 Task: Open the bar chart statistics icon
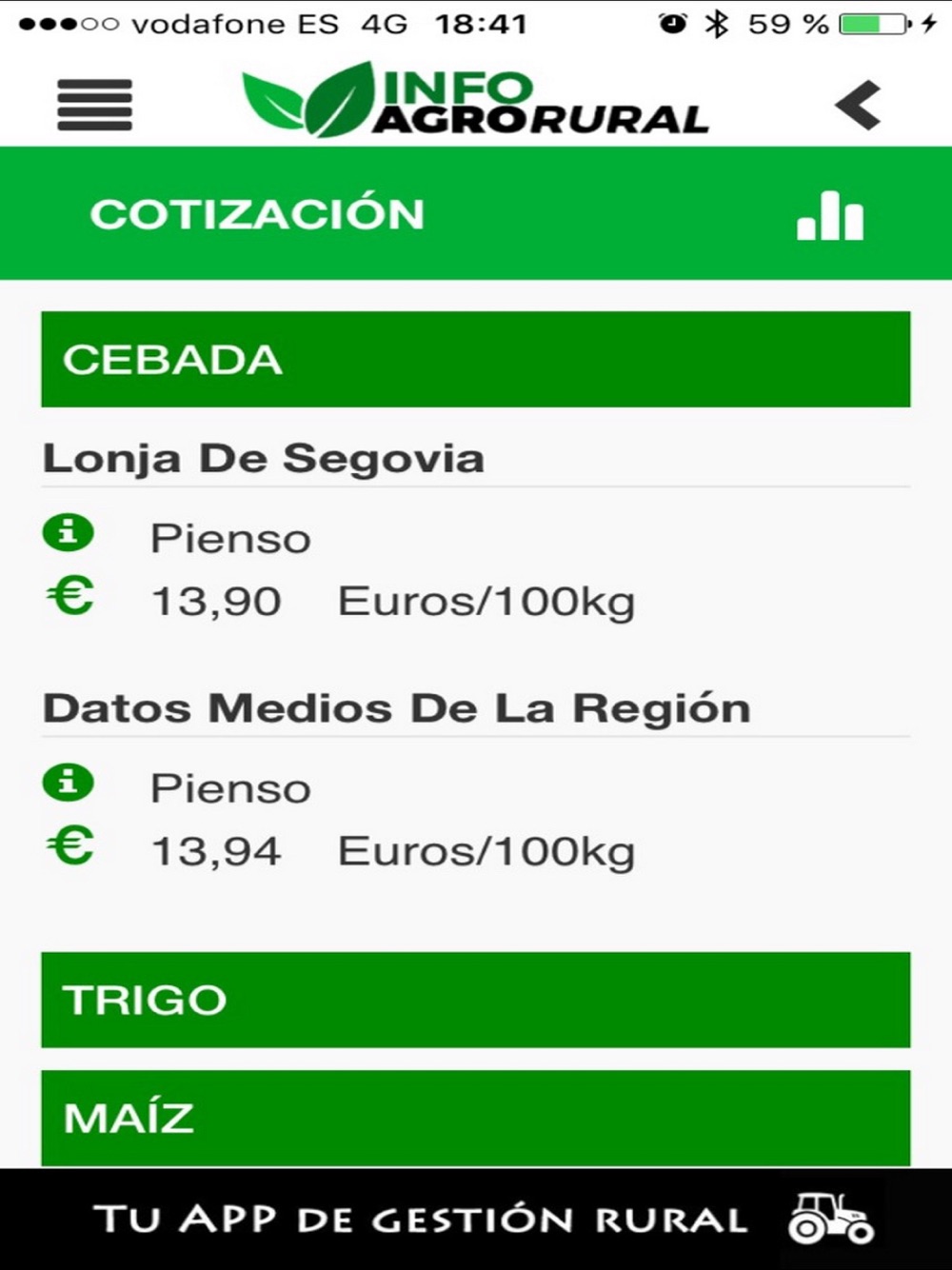click(x=830, y=215)
